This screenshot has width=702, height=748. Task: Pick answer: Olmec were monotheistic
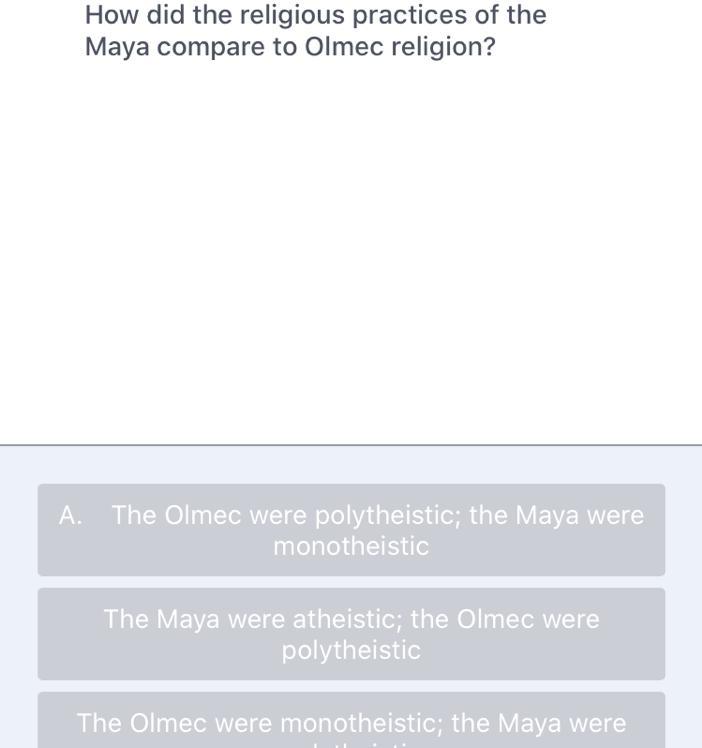(351, 723)
